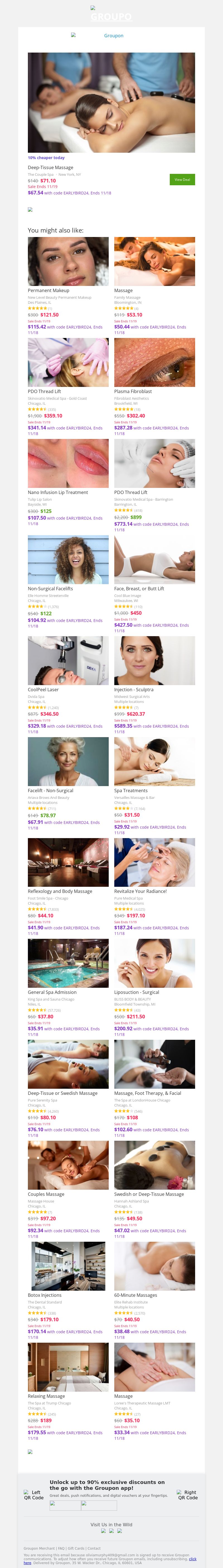Open the Couples Massage deal
The image size is (223, 1568).
click(x=68, y=1165)
